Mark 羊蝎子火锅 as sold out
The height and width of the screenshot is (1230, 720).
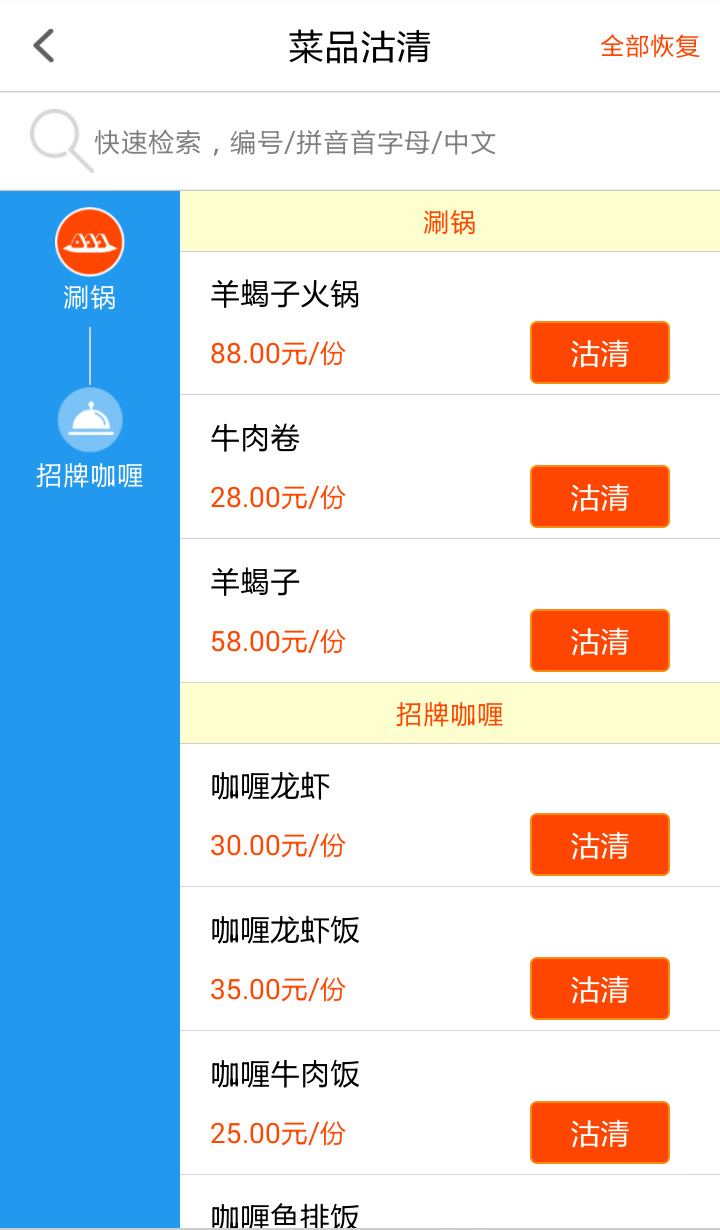tap(599, 352)
